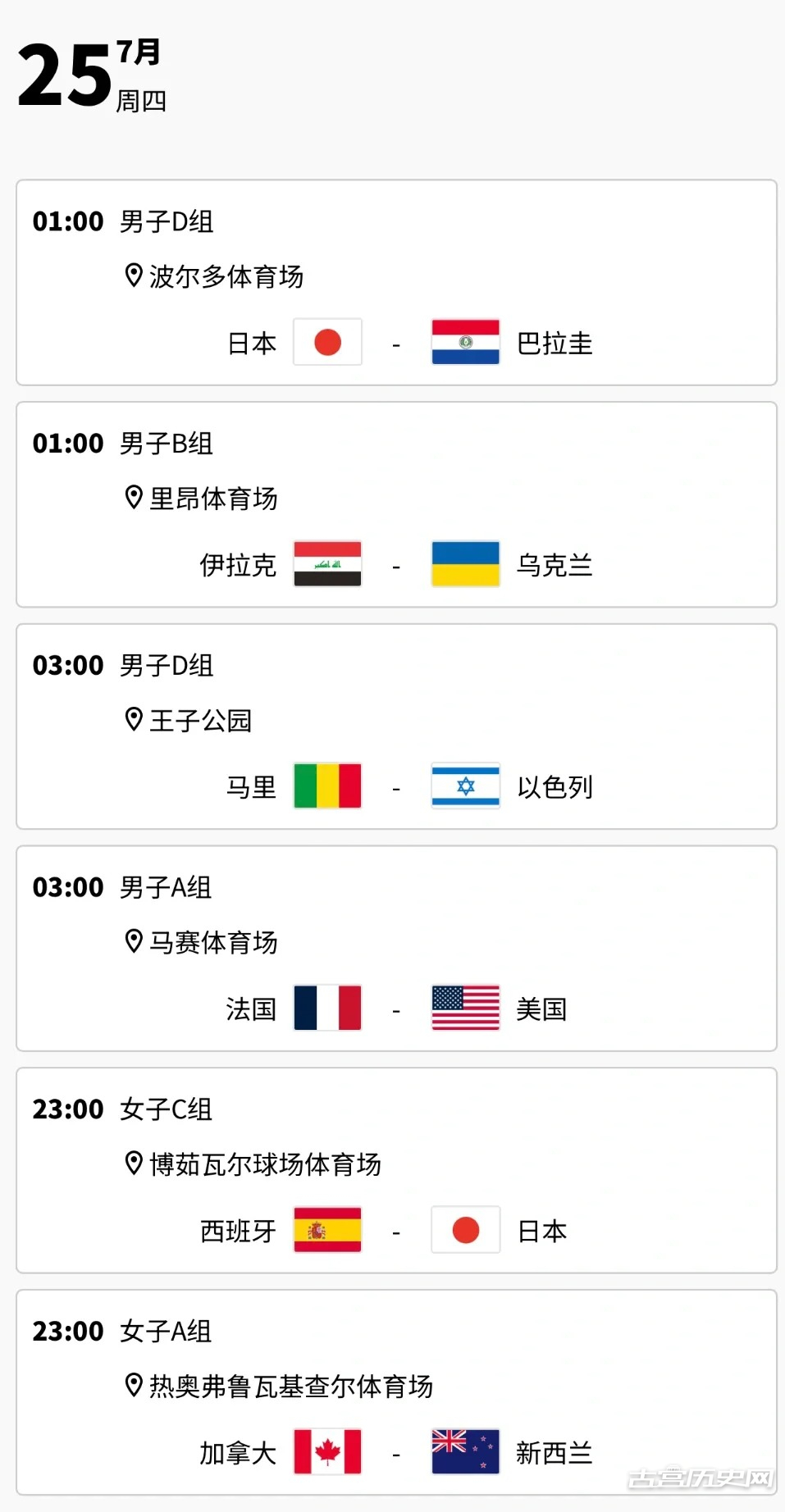Open the Iraq vs Ukraine match card
The height and width of the screenshot is (1512, 785).
click(x=396, y=504)
